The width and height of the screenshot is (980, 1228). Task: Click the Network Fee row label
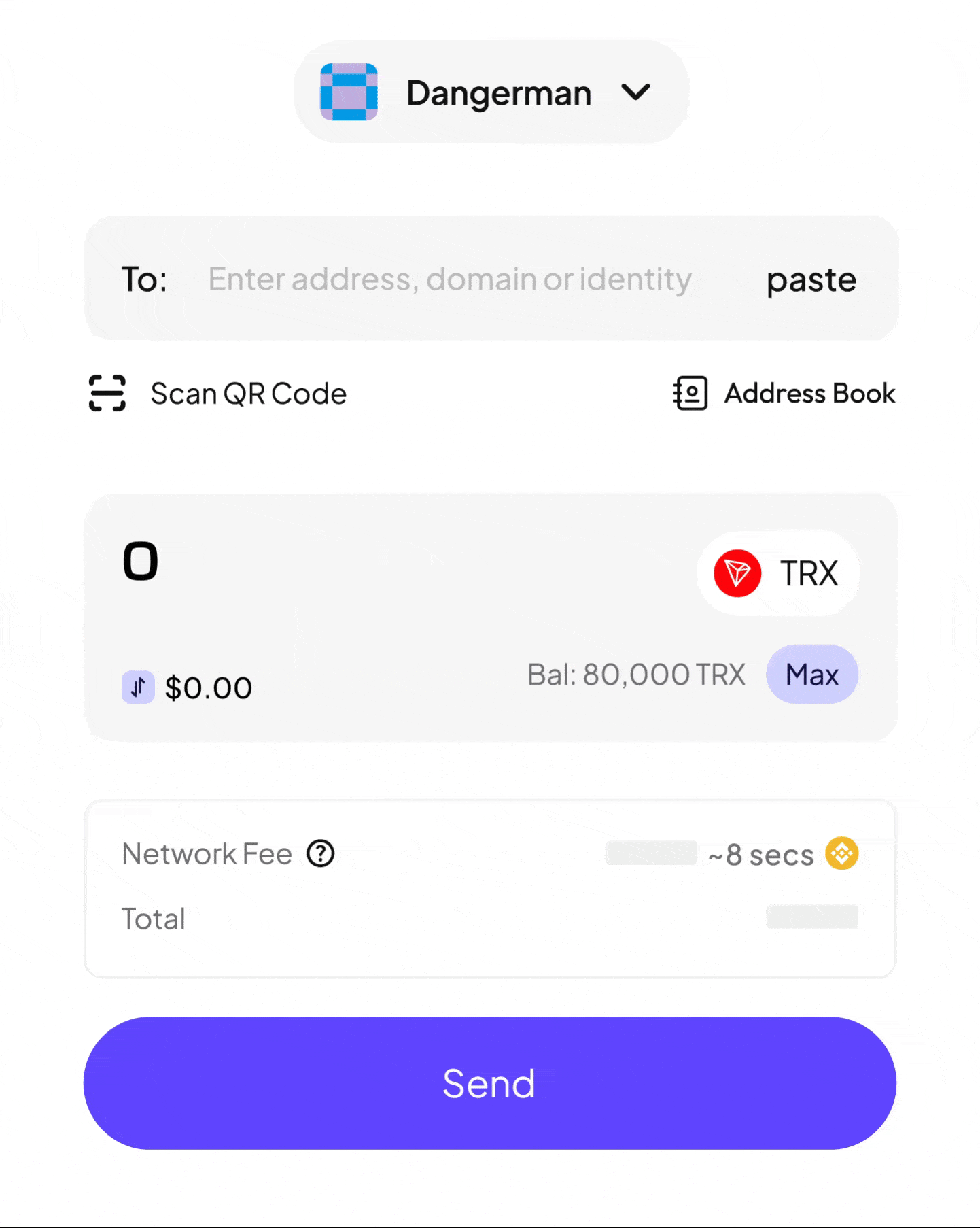[x=207, y=853]
